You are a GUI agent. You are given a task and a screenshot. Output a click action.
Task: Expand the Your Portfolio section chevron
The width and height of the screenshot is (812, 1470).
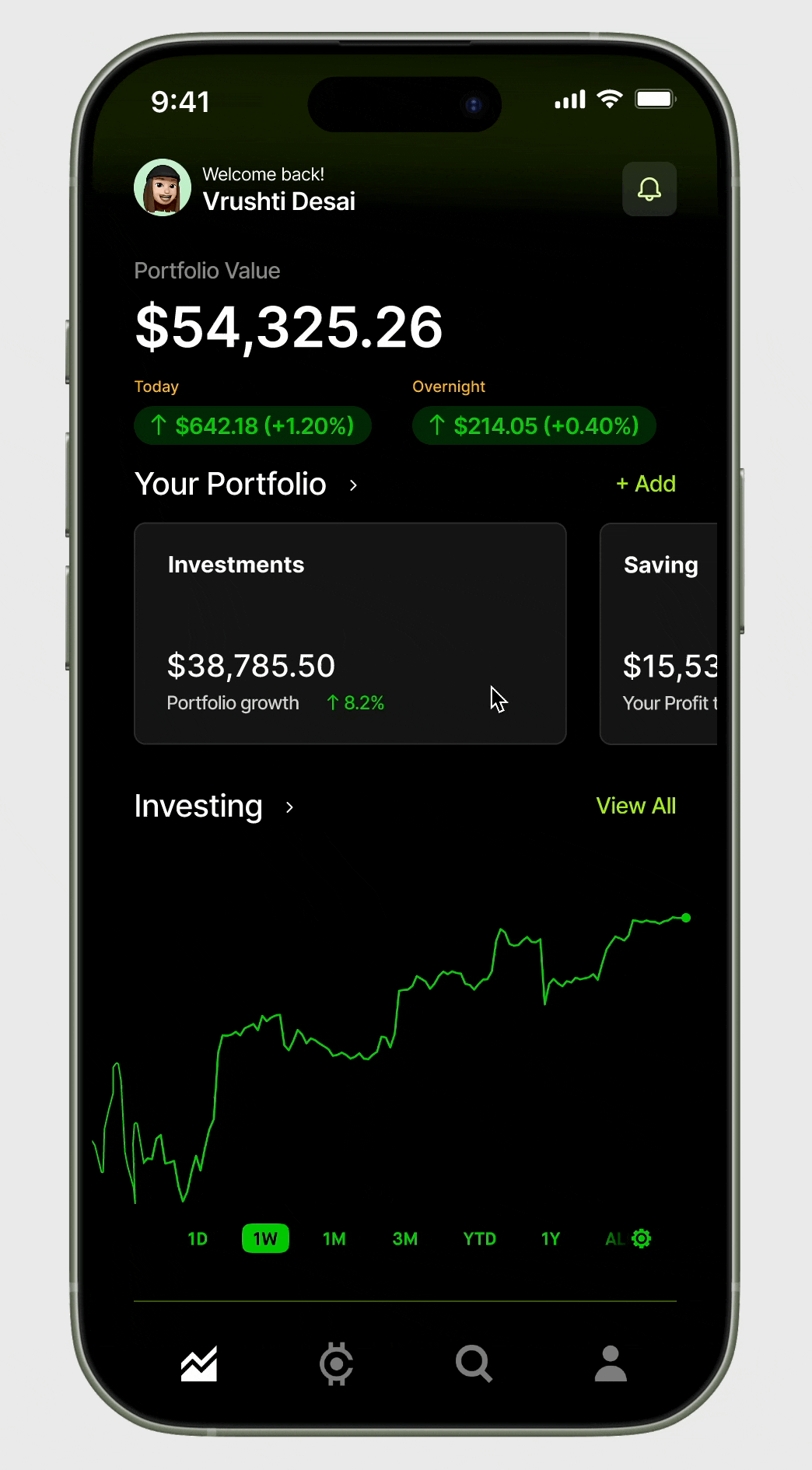click(x=354, y=485)
